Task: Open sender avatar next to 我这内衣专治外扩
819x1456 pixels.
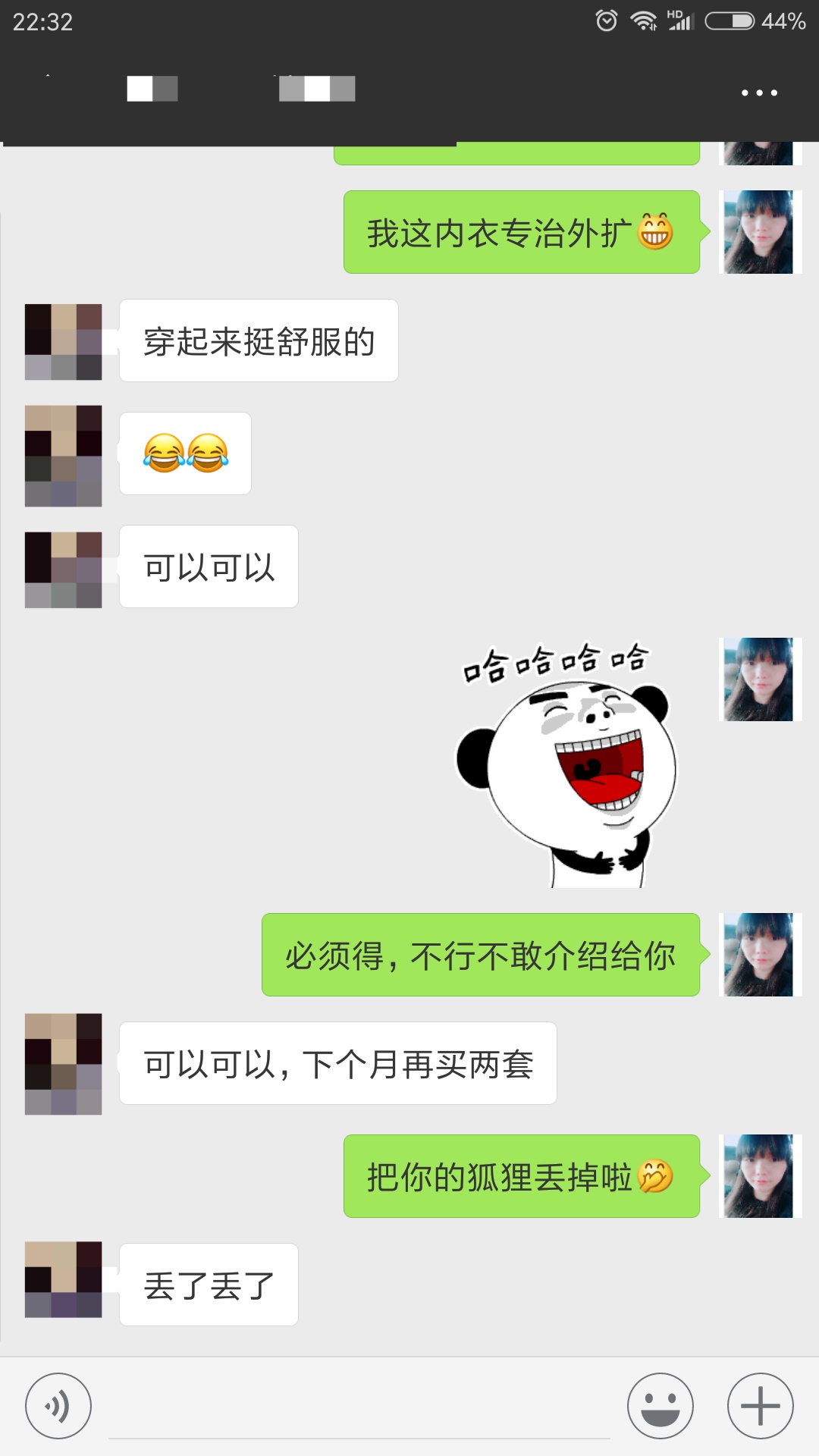Action: point(759,232)
